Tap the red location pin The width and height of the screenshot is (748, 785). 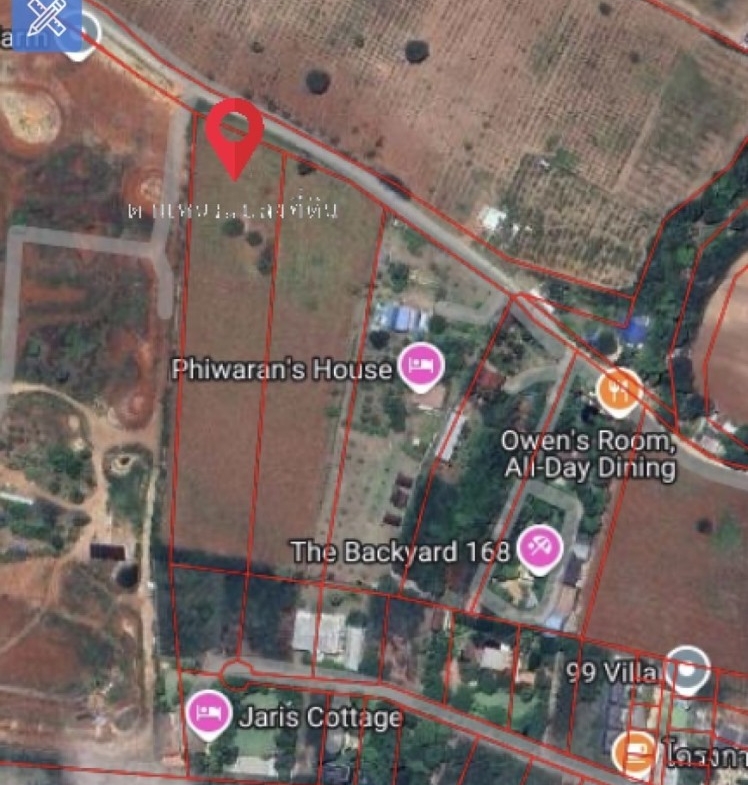pos(234,130)
